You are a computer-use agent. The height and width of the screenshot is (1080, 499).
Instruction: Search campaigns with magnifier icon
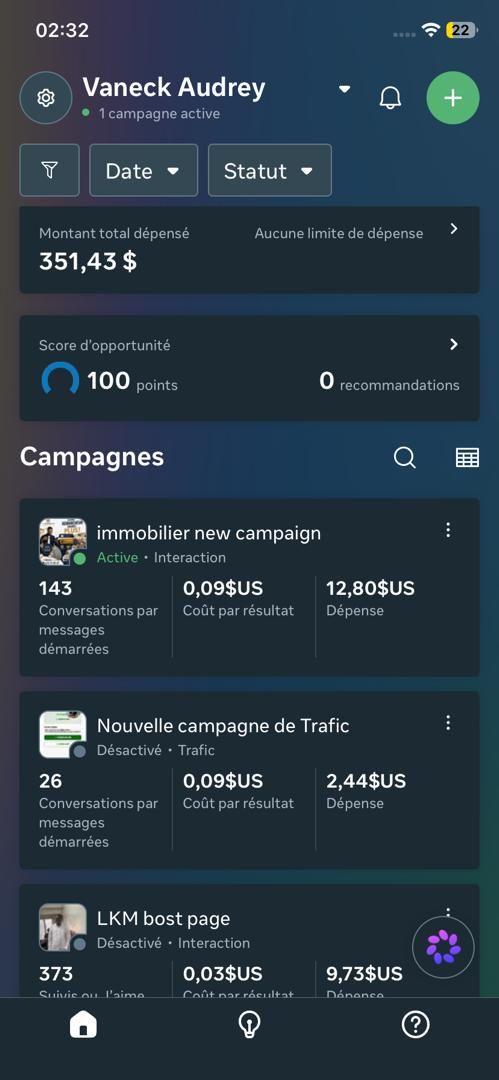pyautogui.click(x=405, y=457)
